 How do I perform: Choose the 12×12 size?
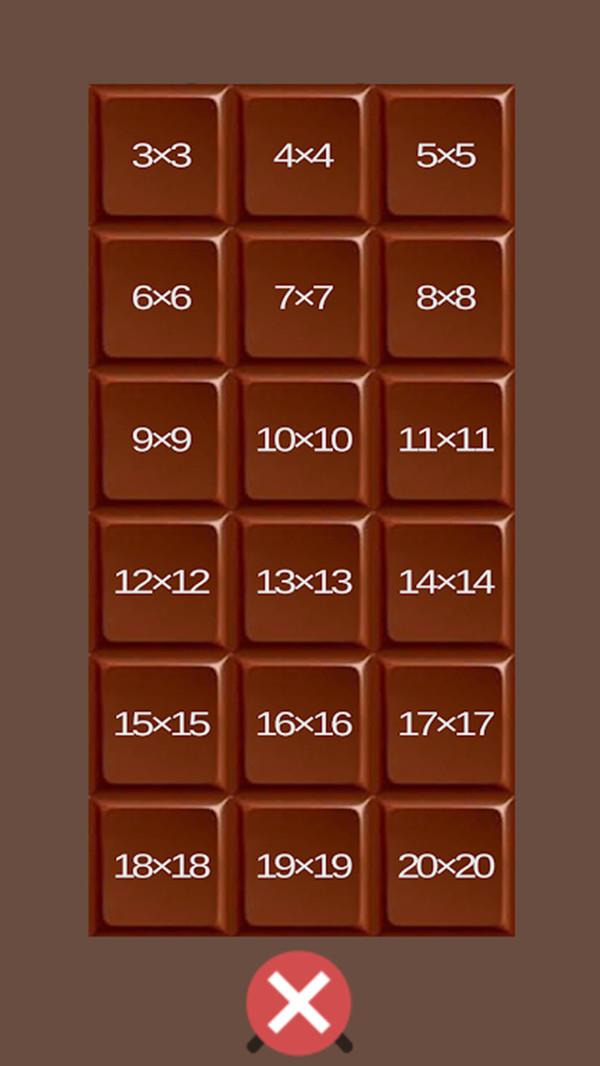click(161, 582)
